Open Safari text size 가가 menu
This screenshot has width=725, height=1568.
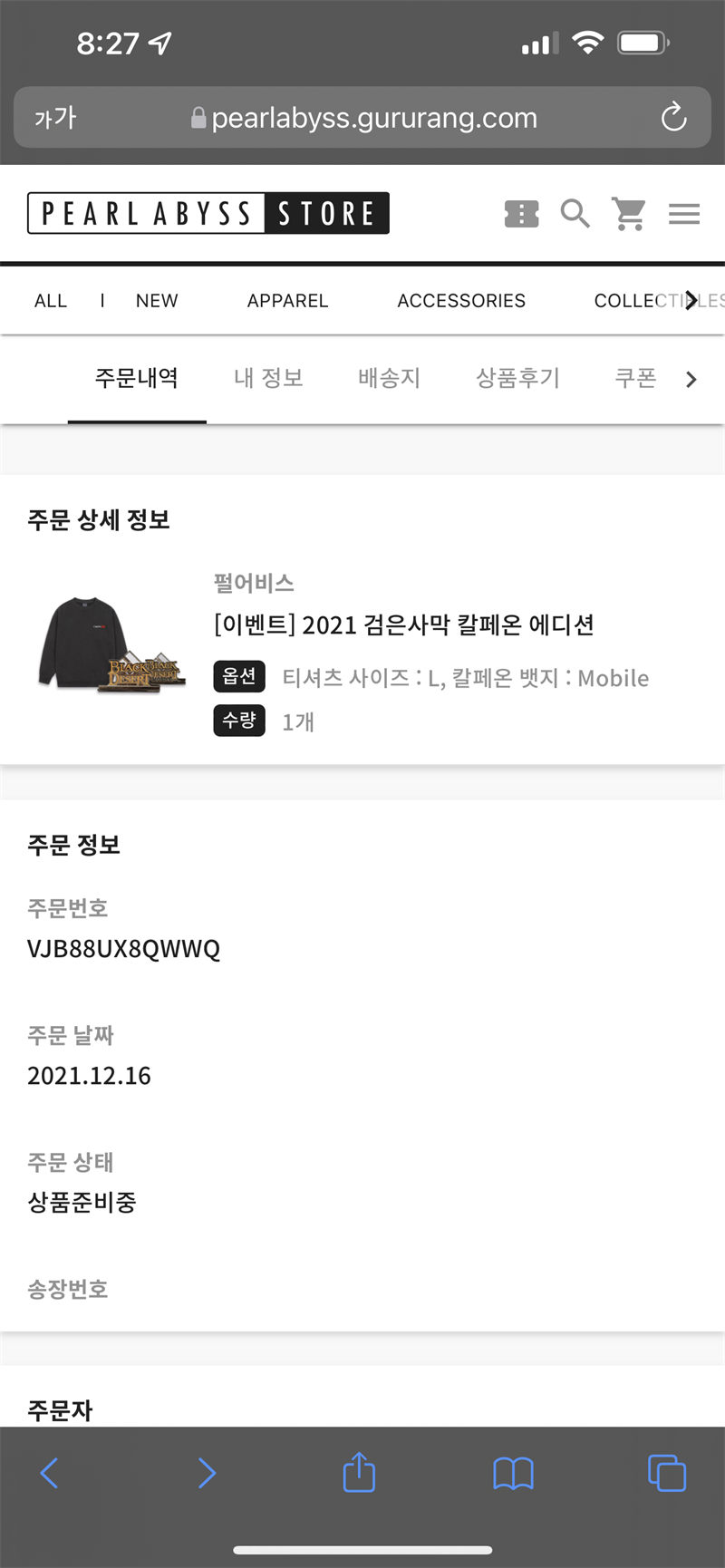(x=55, y=118)
